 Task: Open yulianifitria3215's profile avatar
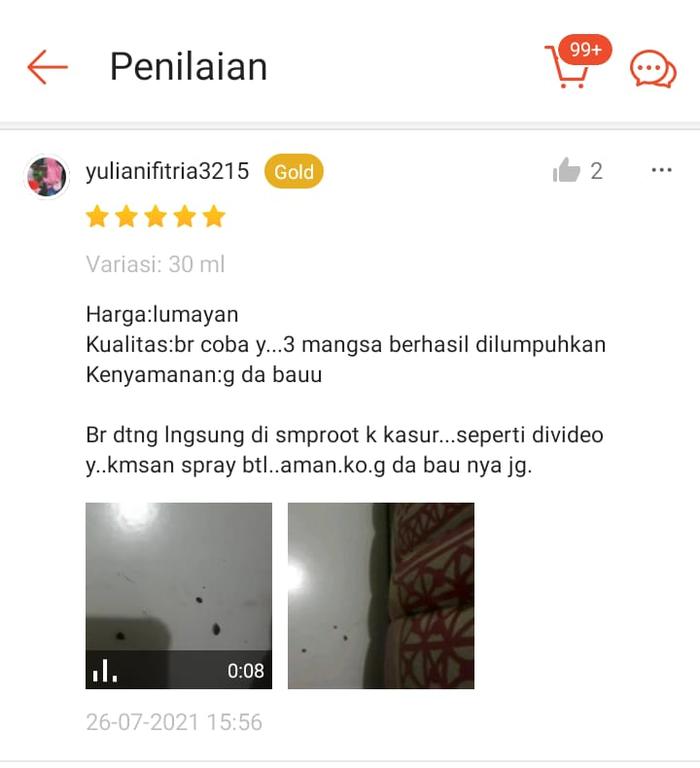(47, 176)
